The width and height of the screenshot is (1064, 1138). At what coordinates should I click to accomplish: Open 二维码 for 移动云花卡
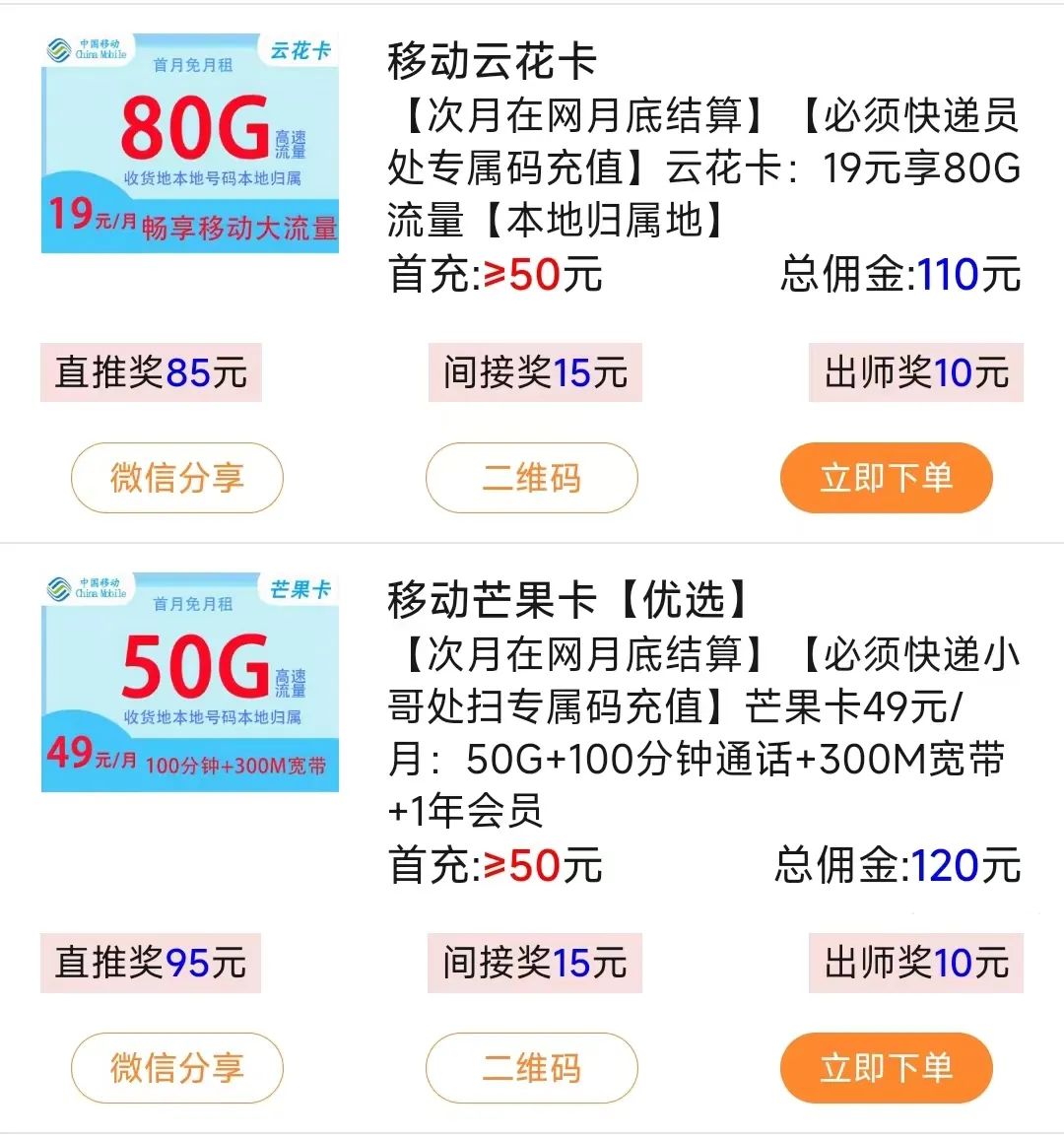[532, 478]
